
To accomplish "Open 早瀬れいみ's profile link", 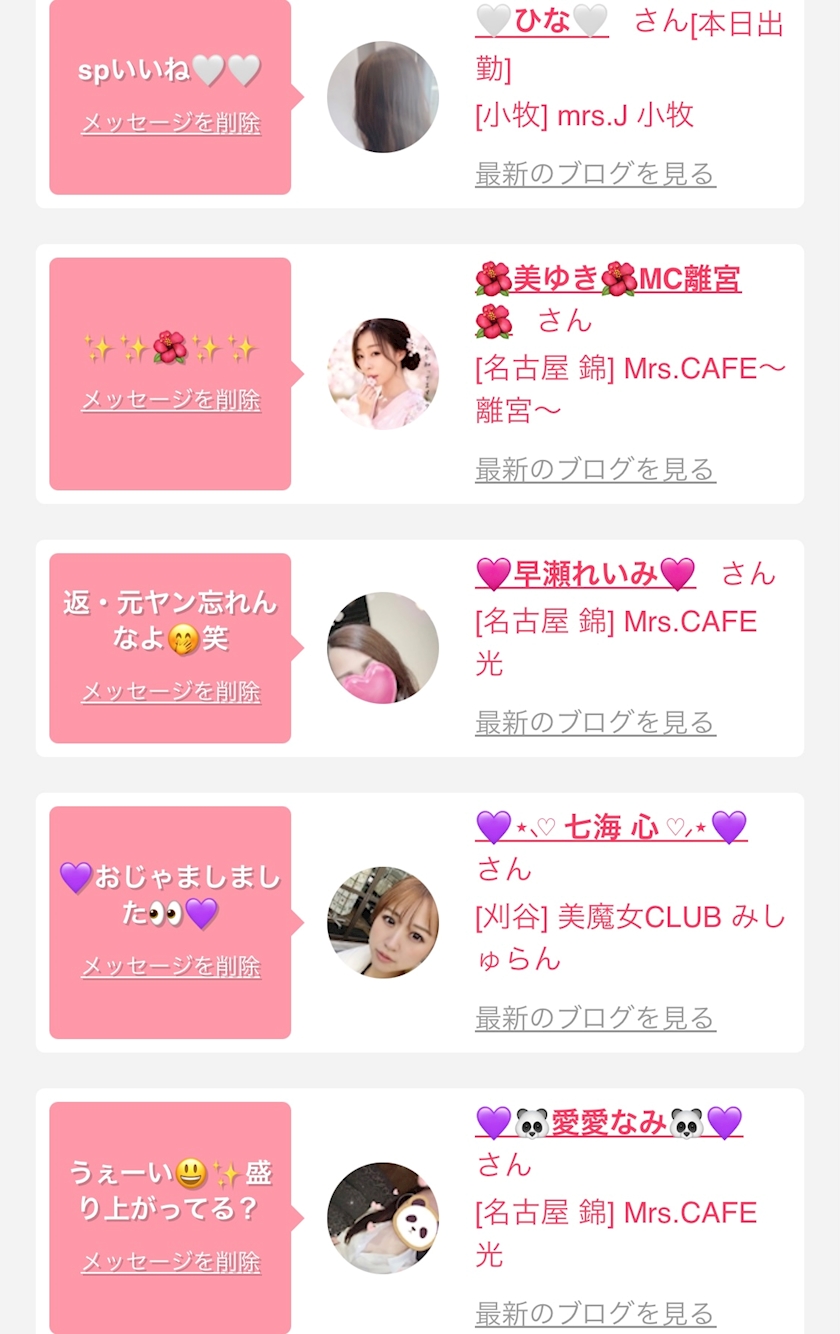I will pyautogui.click(x=585, y=574).
